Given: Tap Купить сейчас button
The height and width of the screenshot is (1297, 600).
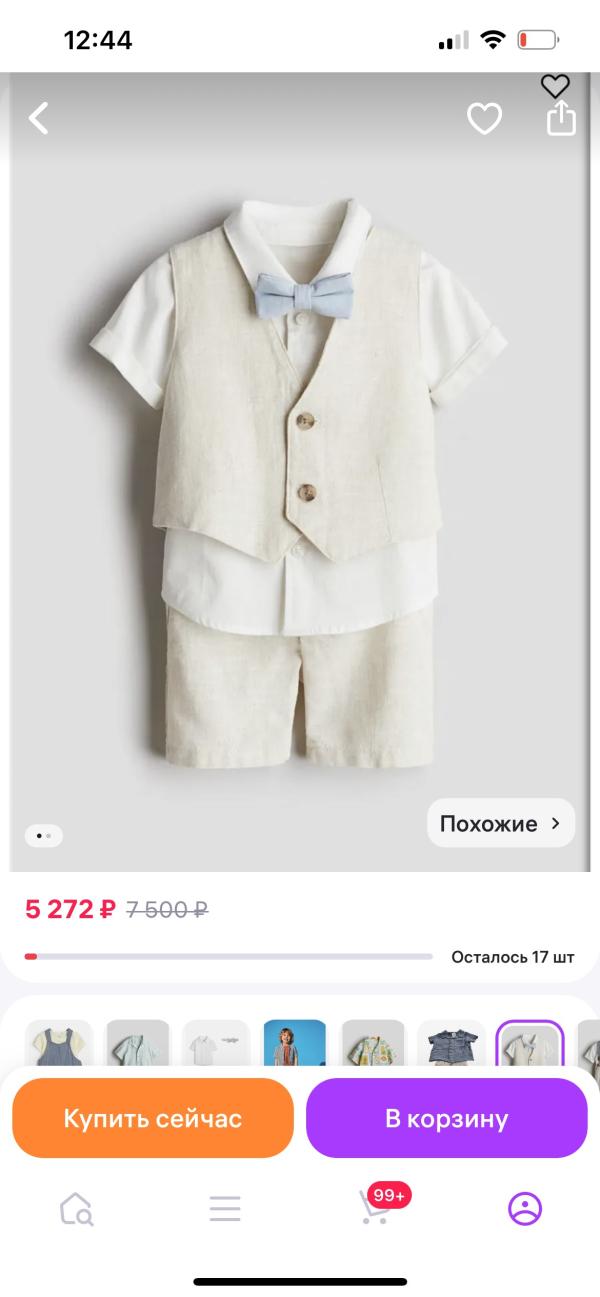Looking at the screenshot, I should [x=153, y=1118].
